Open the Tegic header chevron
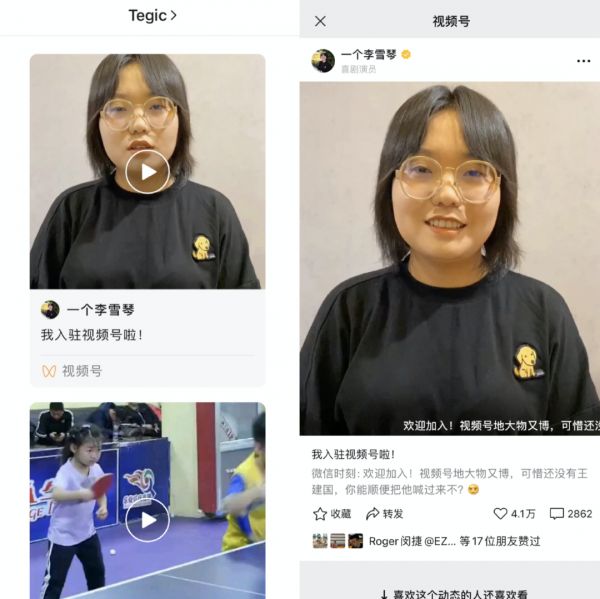 [173, 16]
